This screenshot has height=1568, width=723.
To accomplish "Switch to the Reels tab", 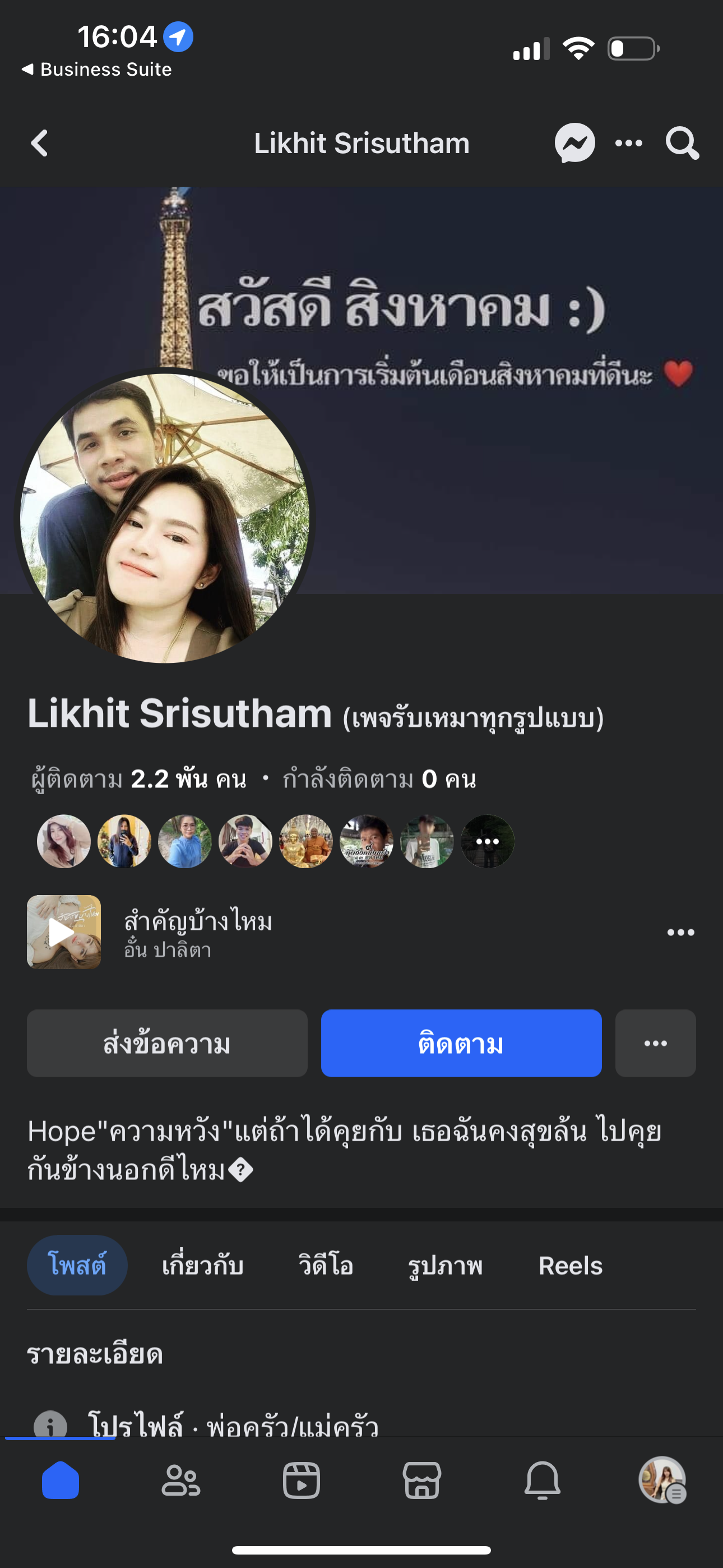I will (570, 1266).
